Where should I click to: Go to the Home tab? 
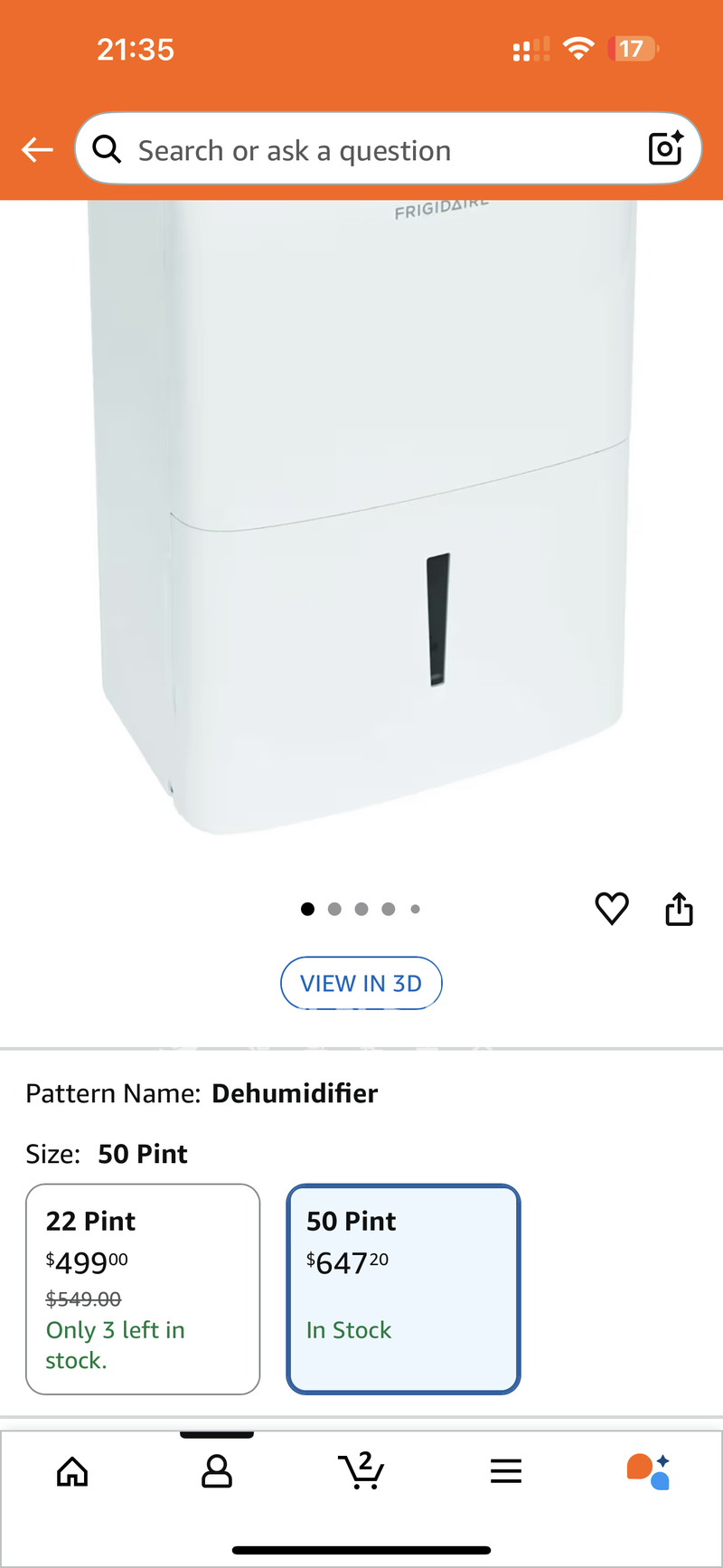click(x=72, y=1472)
